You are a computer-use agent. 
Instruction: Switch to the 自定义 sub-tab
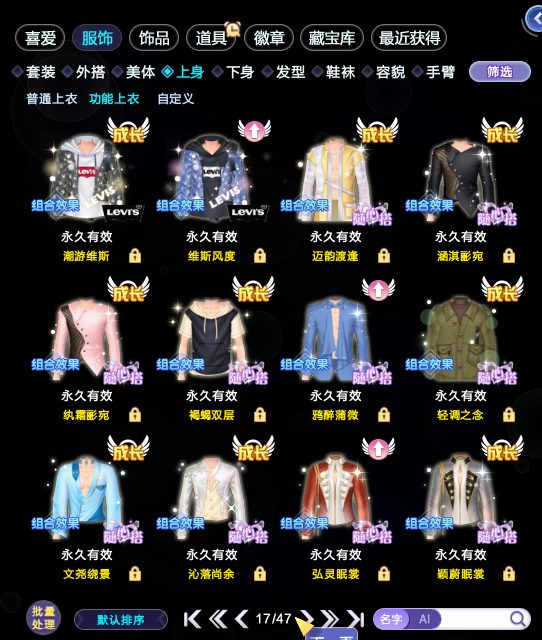175,98
